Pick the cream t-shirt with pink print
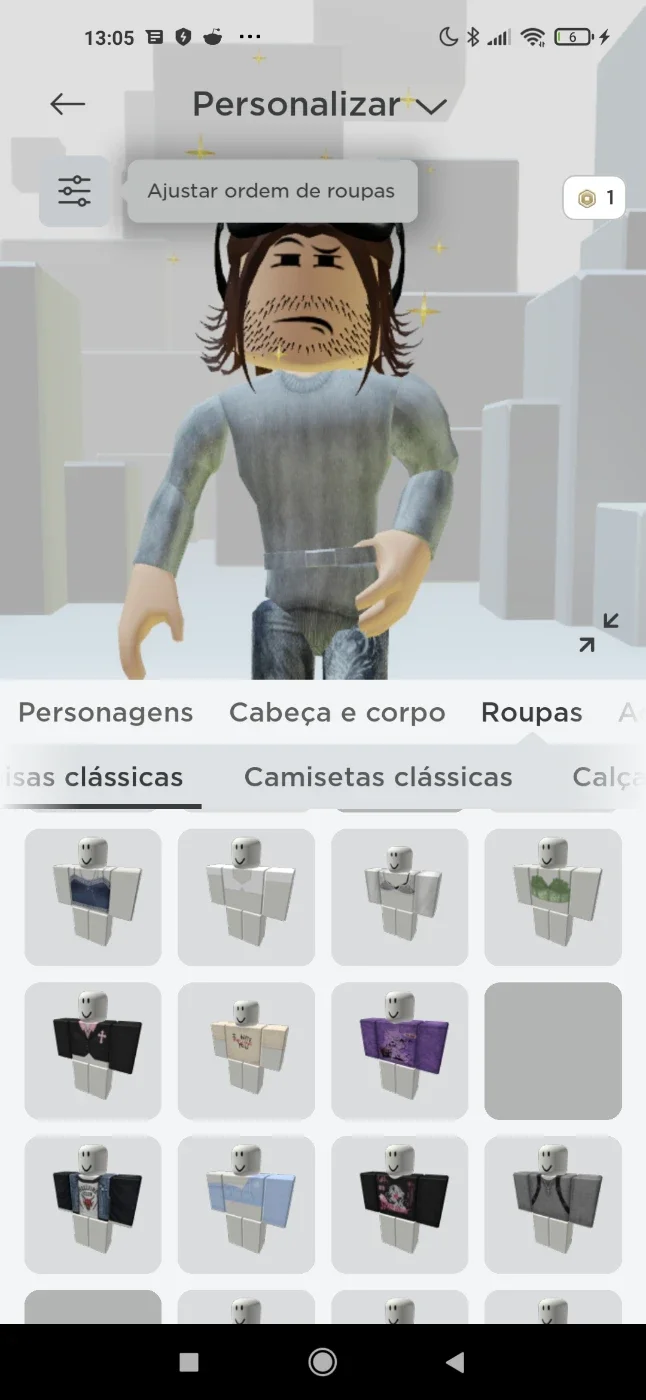This screenshot has height=1400, width=646. [x=246, y=1051]
